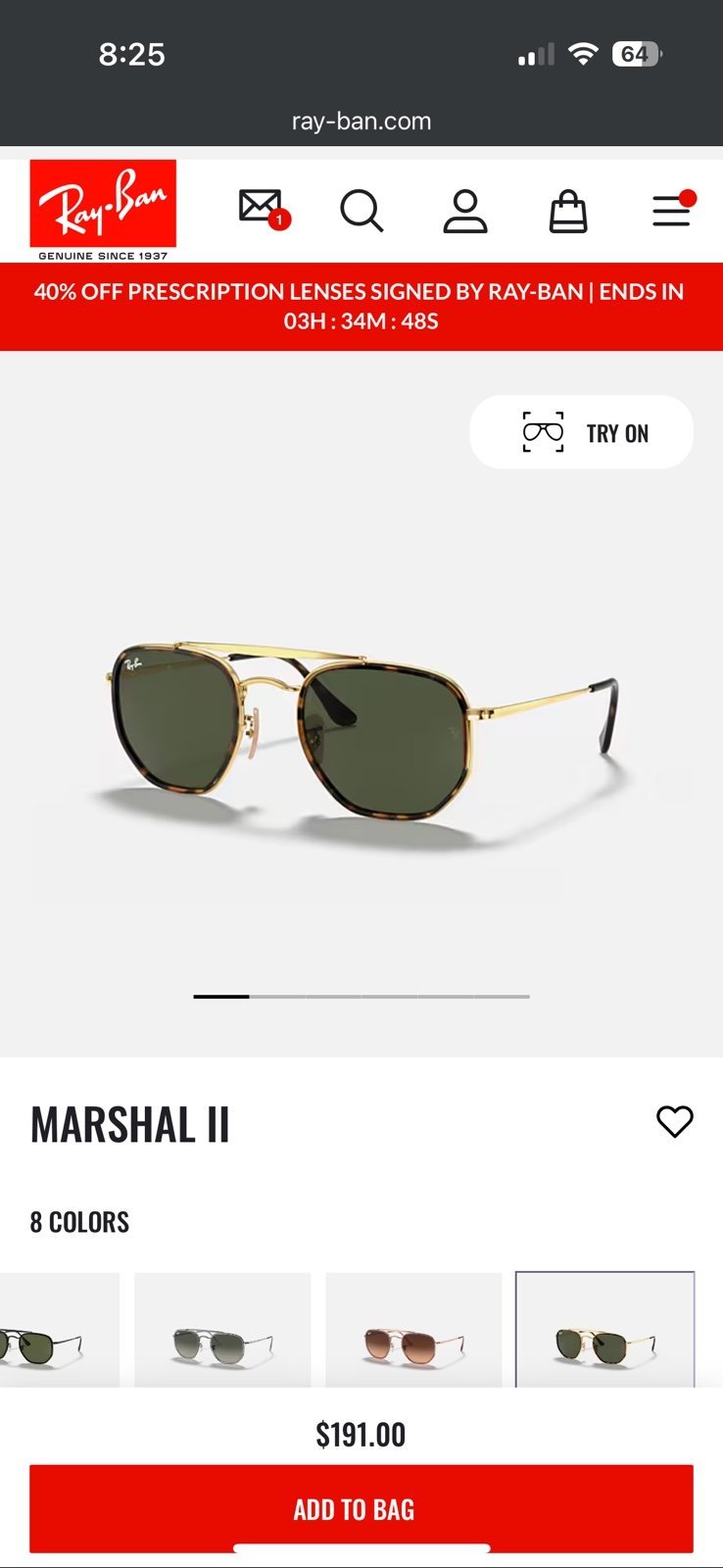Screen dimensions: 723x1568
Task: Add Marshal II to wishlist with heart
Action: (674, 1121)
